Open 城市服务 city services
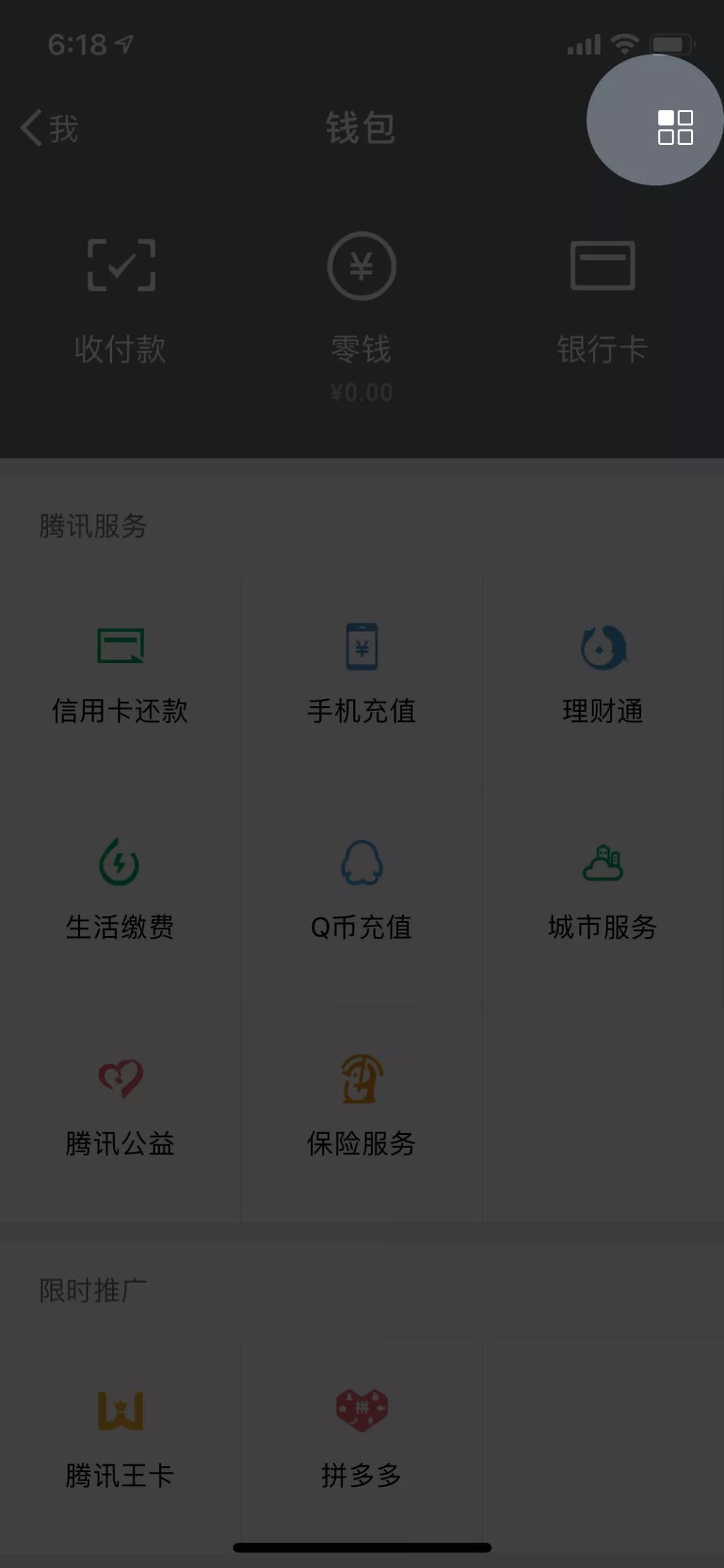The height and width of the screenshot is (1568, 724). (x=601, y=892)
